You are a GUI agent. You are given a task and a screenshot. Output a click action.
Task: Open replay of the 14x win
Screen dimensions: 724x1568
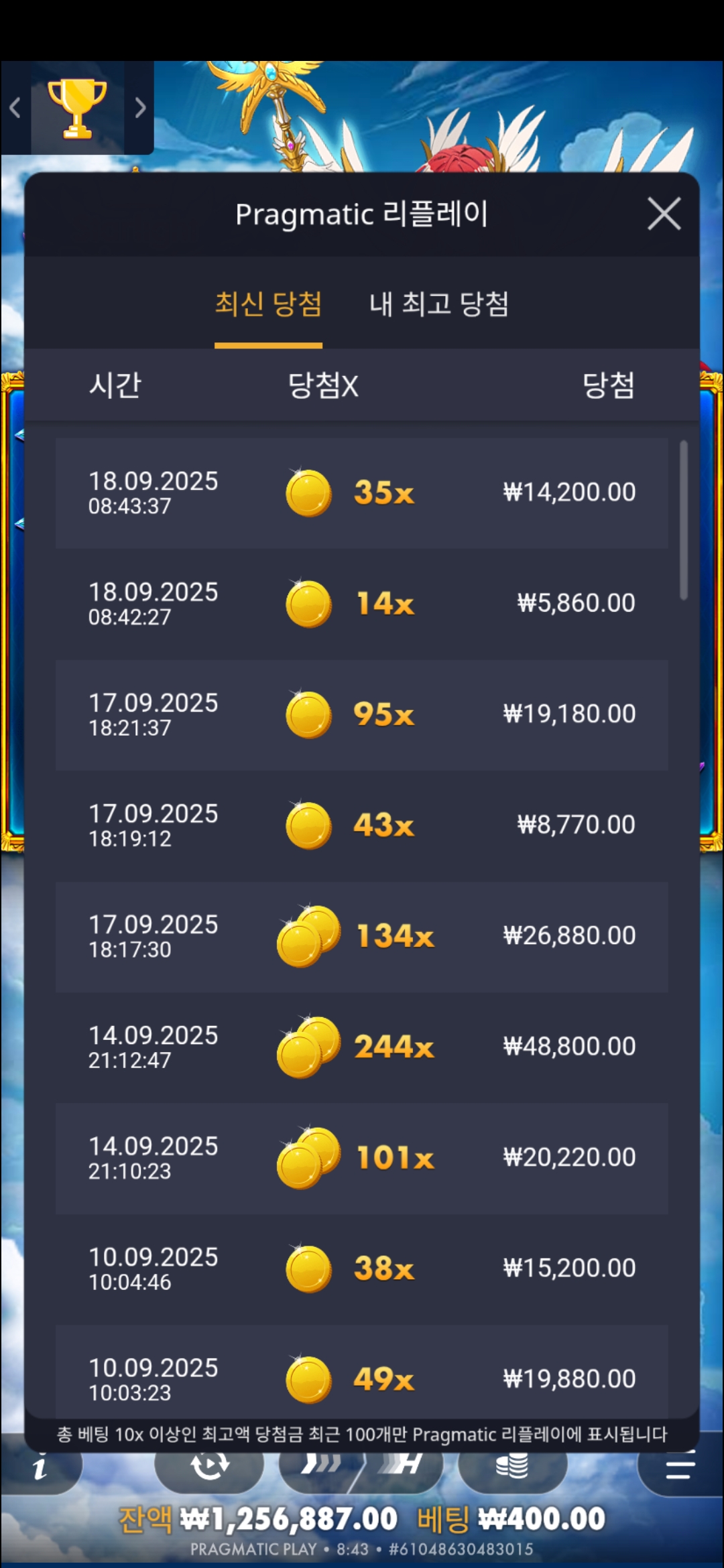click(362, 604)
